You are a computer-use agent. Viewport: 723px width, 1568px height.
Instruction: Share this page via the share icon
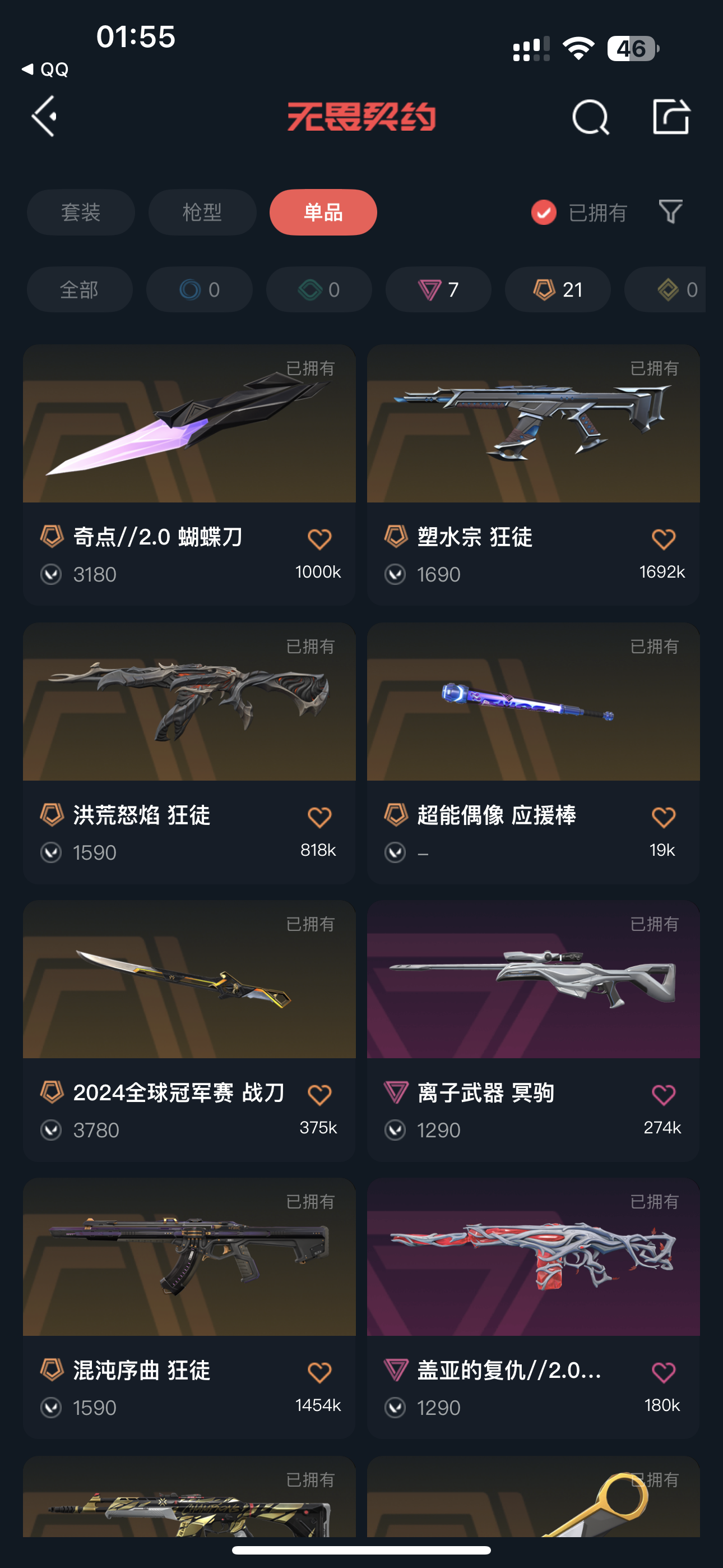671,116
